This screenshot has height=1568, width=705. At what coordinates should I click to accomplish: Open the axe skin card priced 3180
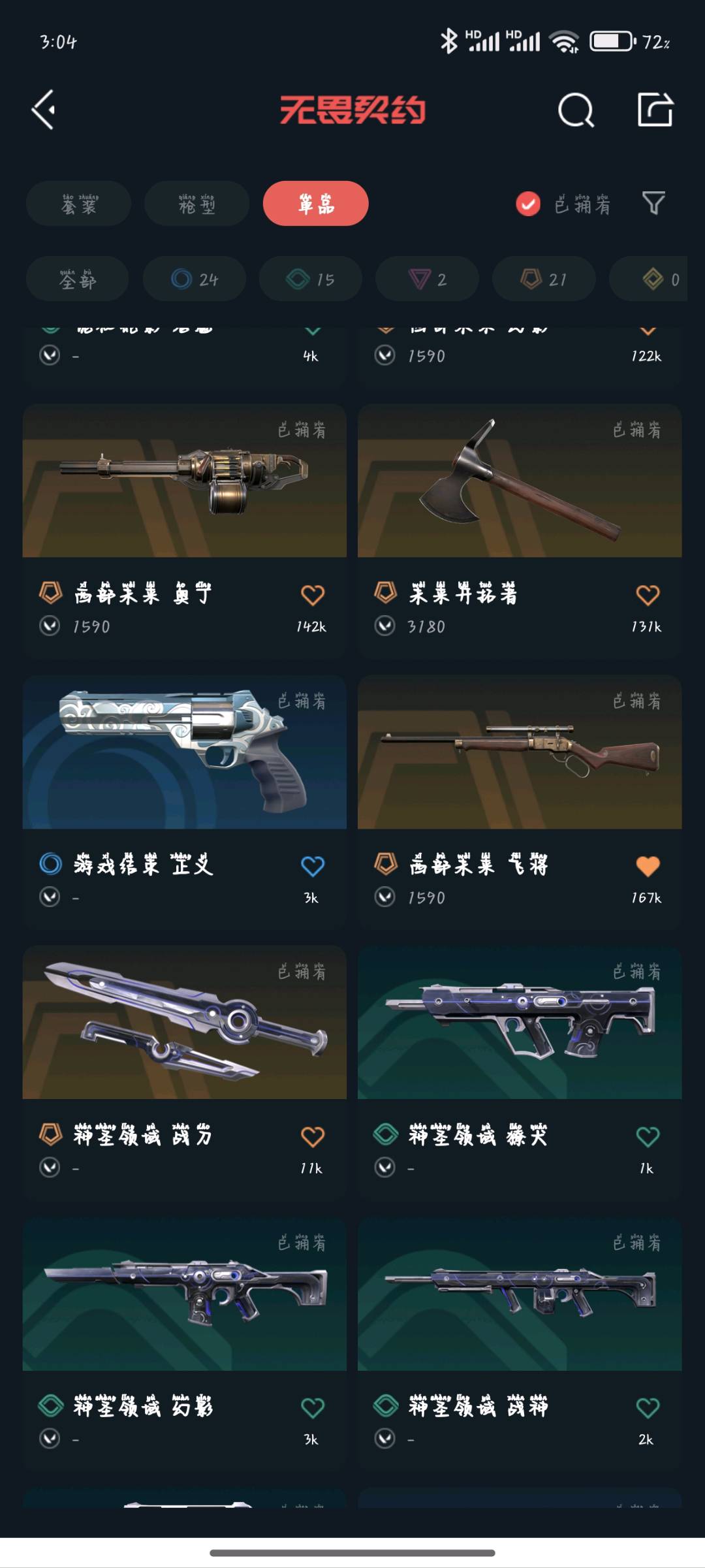pos(520,482)
